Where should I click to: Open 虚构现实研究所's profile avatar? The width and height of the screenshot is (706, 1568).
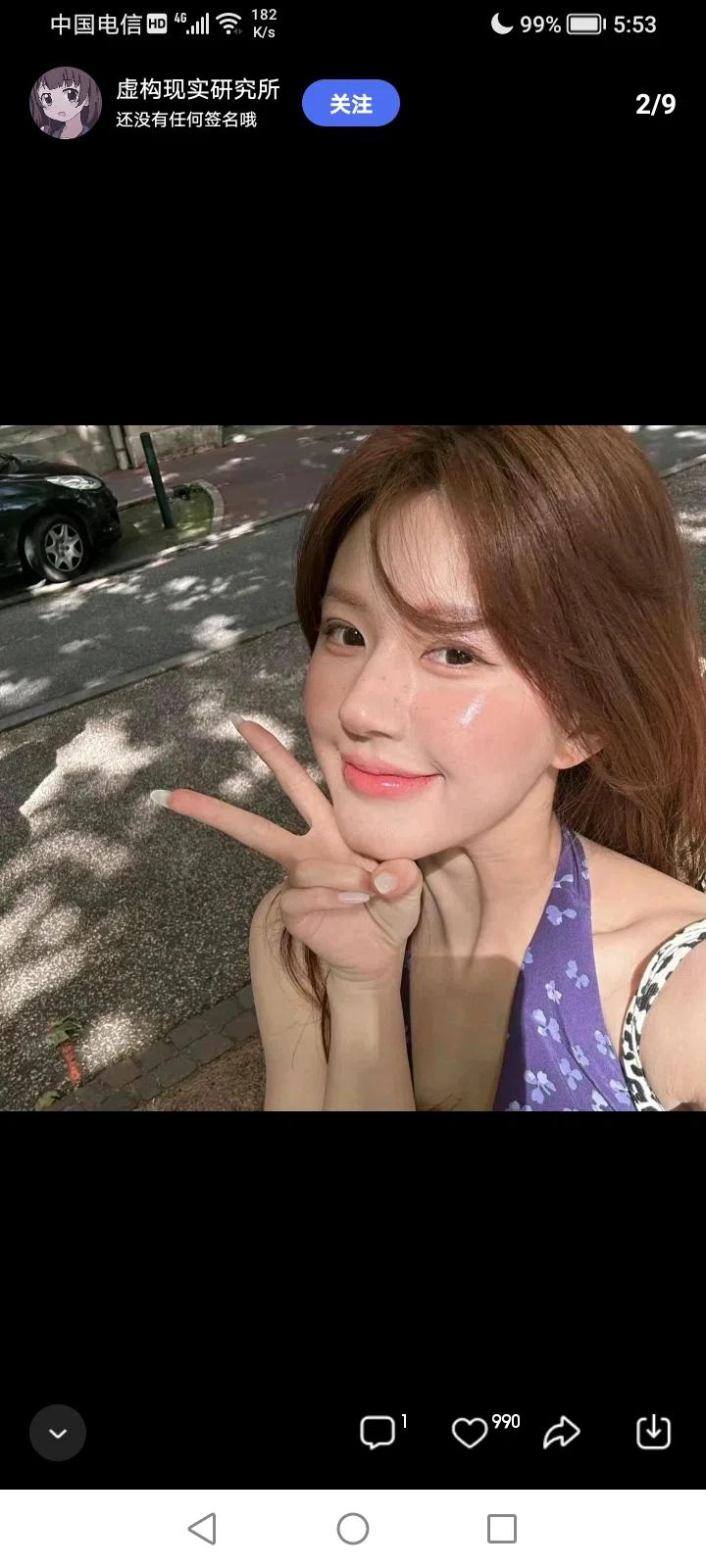click(66, 103)
